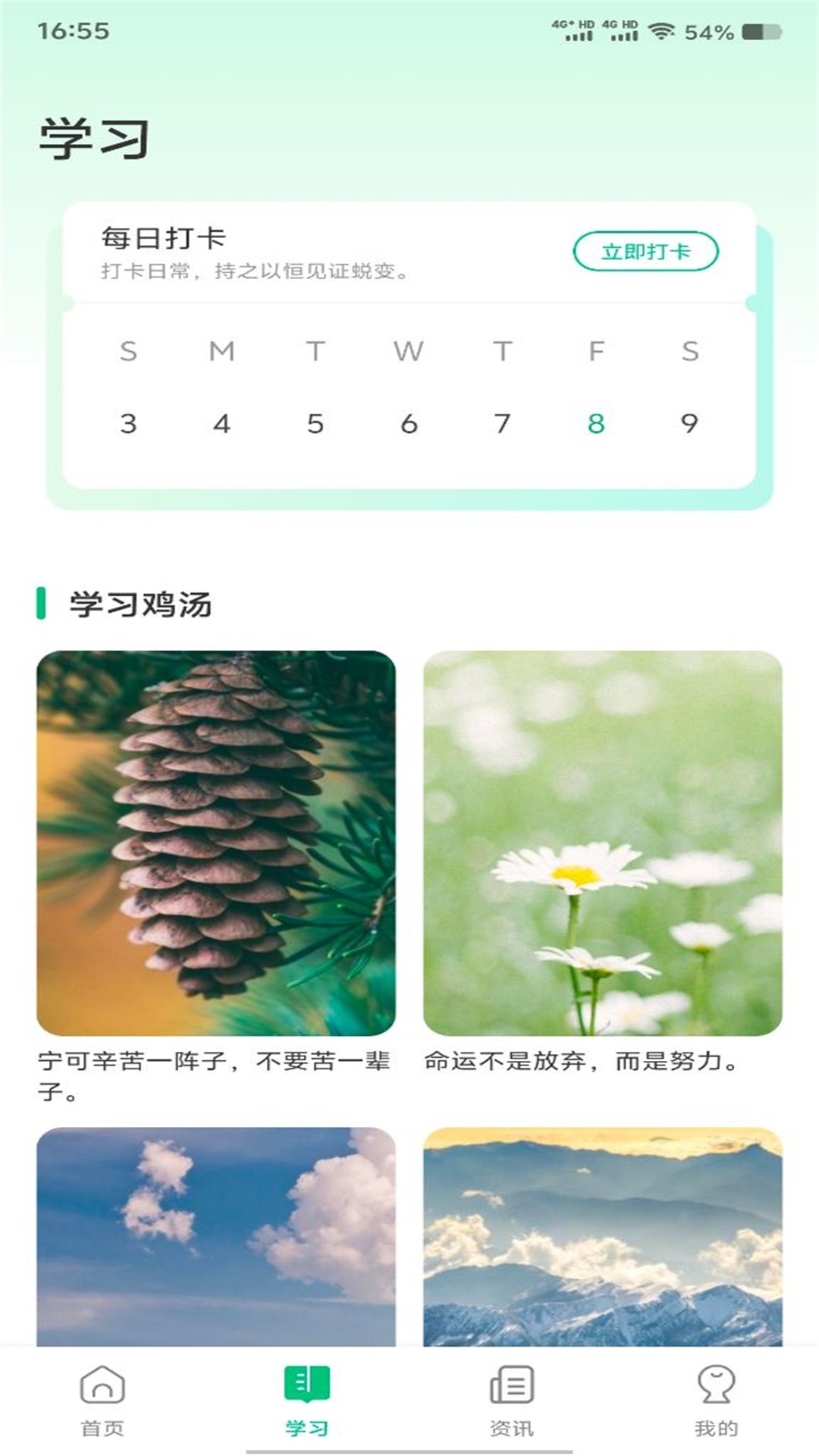Tap the 立即打卡 check-in button
Viewport: 819px width, 1456px height.
pos(645,251)
